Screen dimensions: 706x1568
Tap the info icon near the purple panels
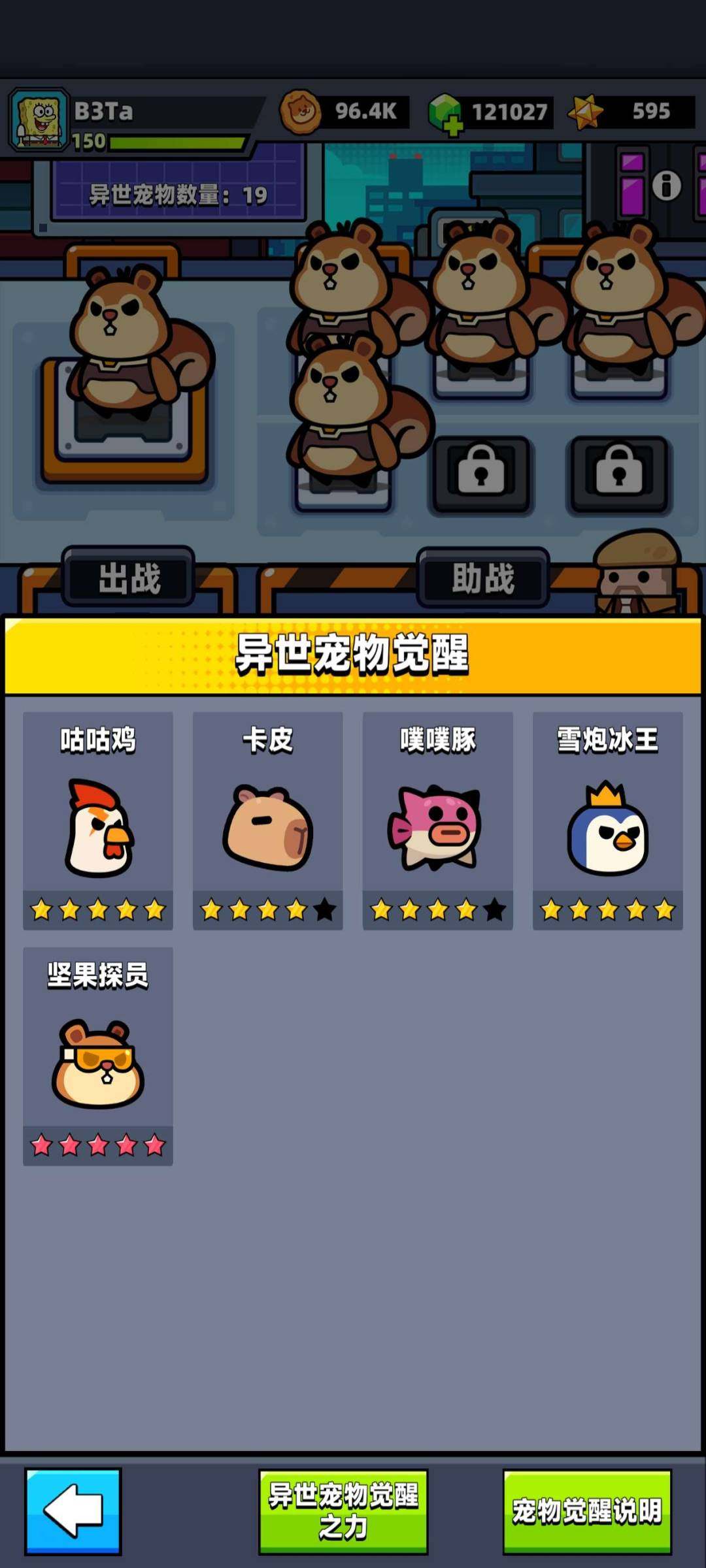click(x=665, y=184)
